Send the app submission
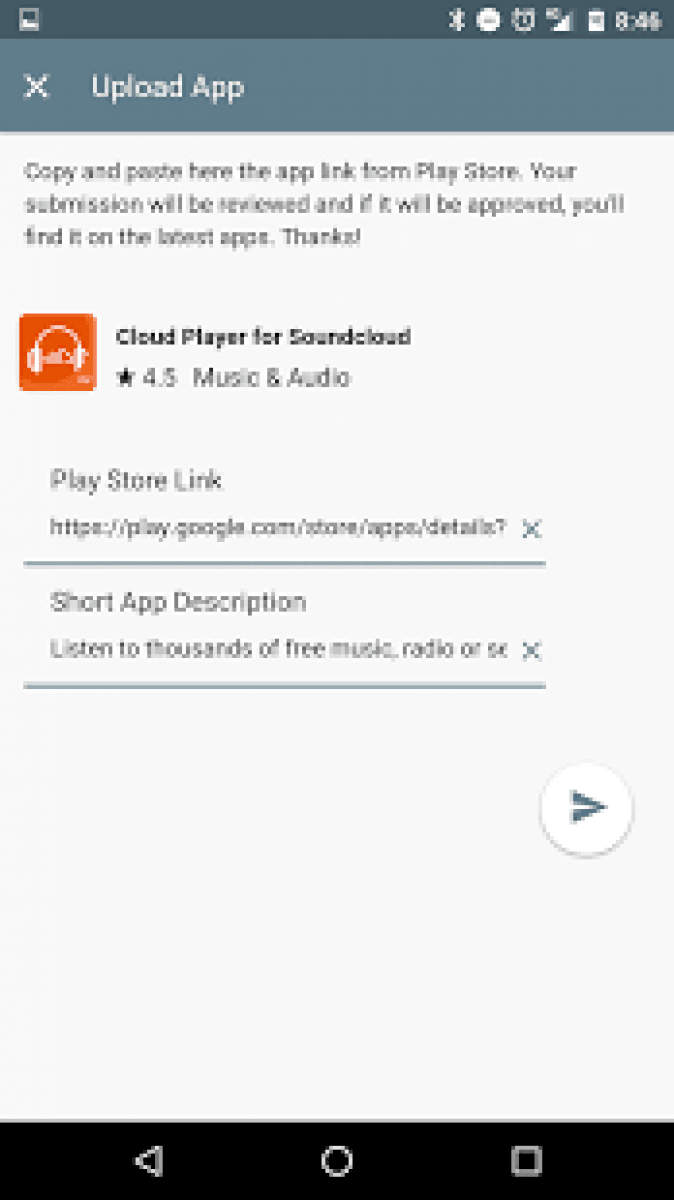The image size is (674, 1200). point(587,808)
